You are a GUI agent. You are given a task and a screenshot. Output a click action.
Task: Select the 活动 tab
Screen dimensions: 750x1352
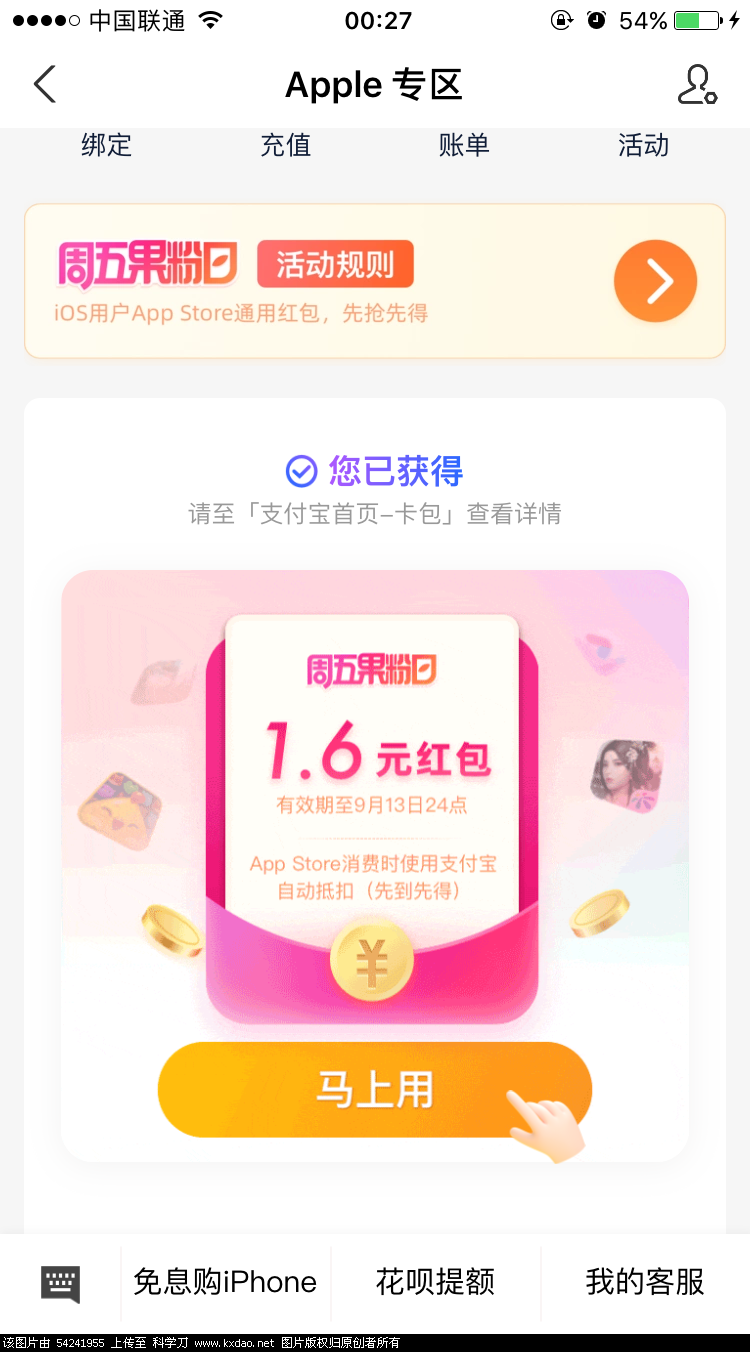[x=643, y=146]
